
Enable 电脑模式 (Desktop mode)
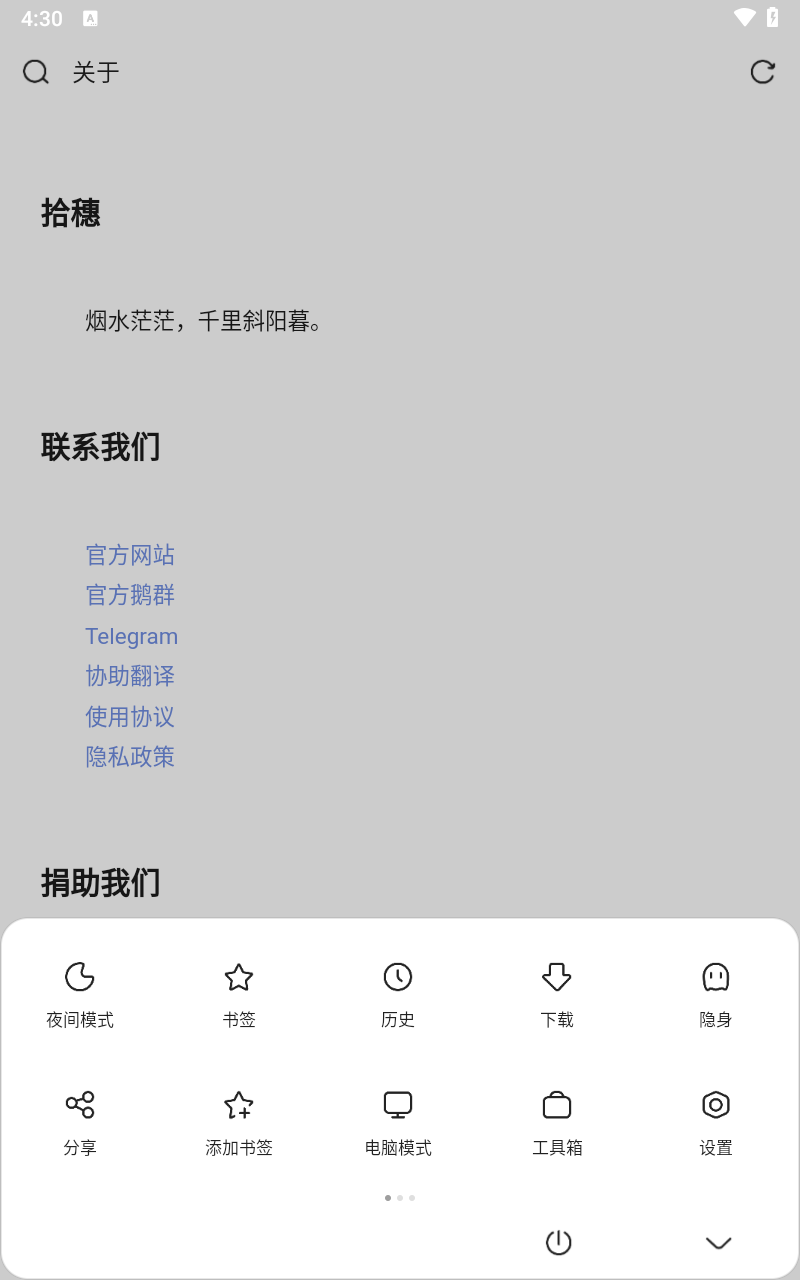[x=398, y=1120]
